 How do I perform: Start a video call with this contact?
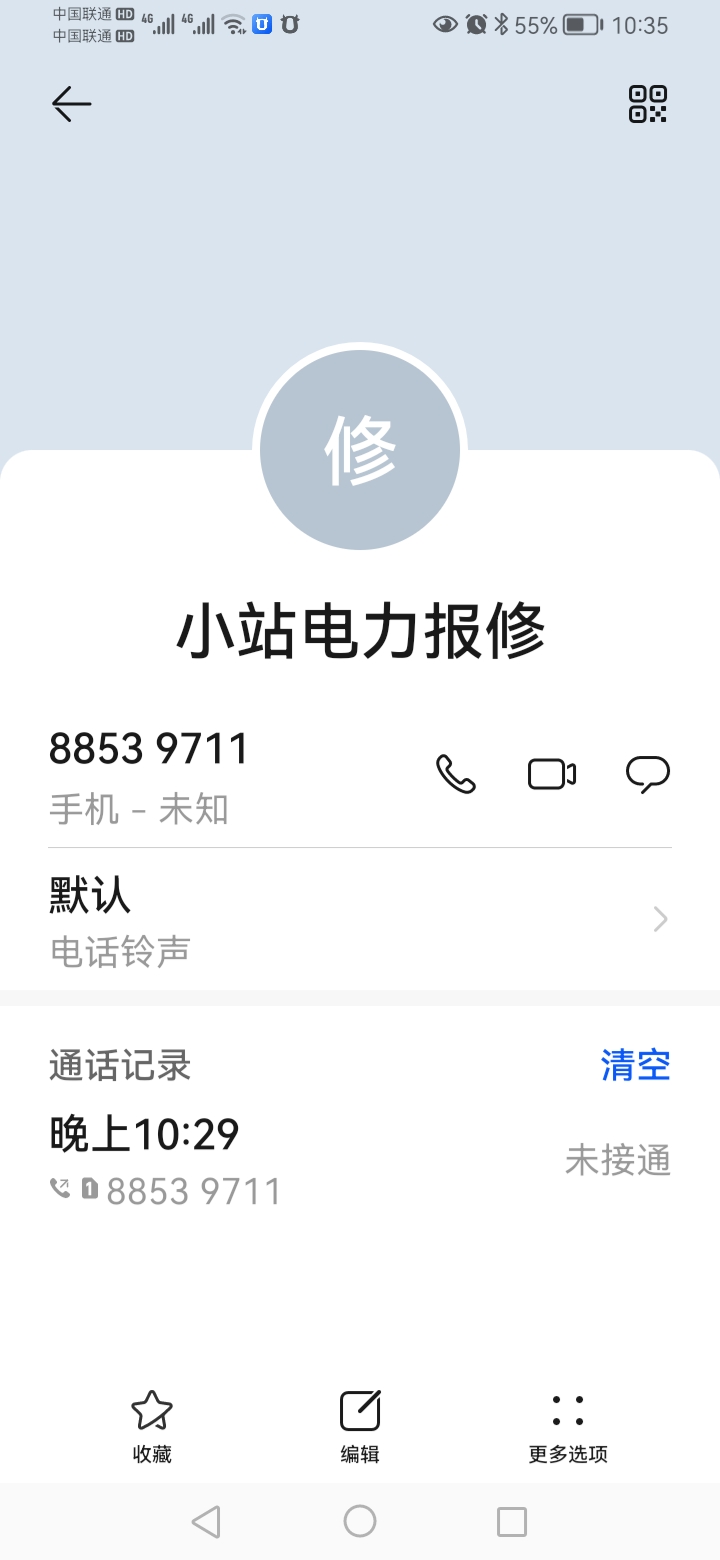coord(552,774)
